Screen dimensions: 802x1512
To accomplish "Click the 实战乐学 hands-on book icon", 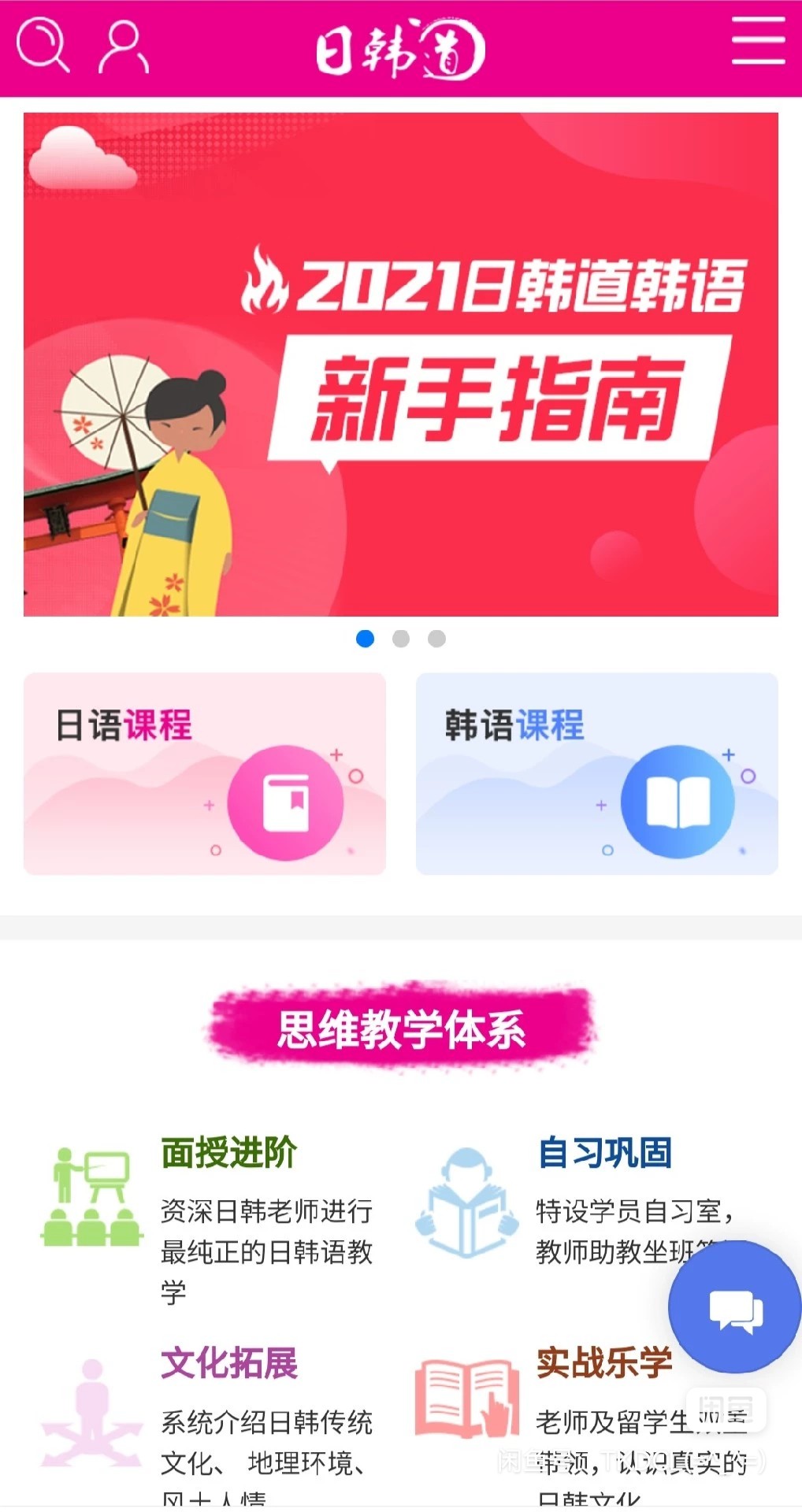I will pyautogui.click(x=466, y=1398).
